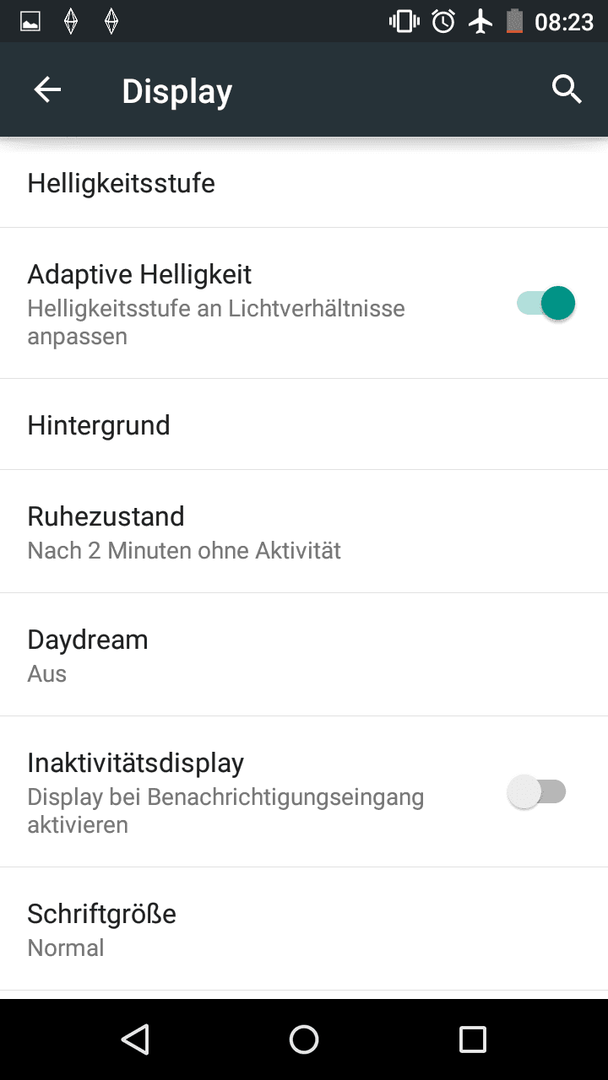The width and height of the screenshot is (608, 1080).
Task: Open the Ruhezustand timeout option
Action: (304, 532)
